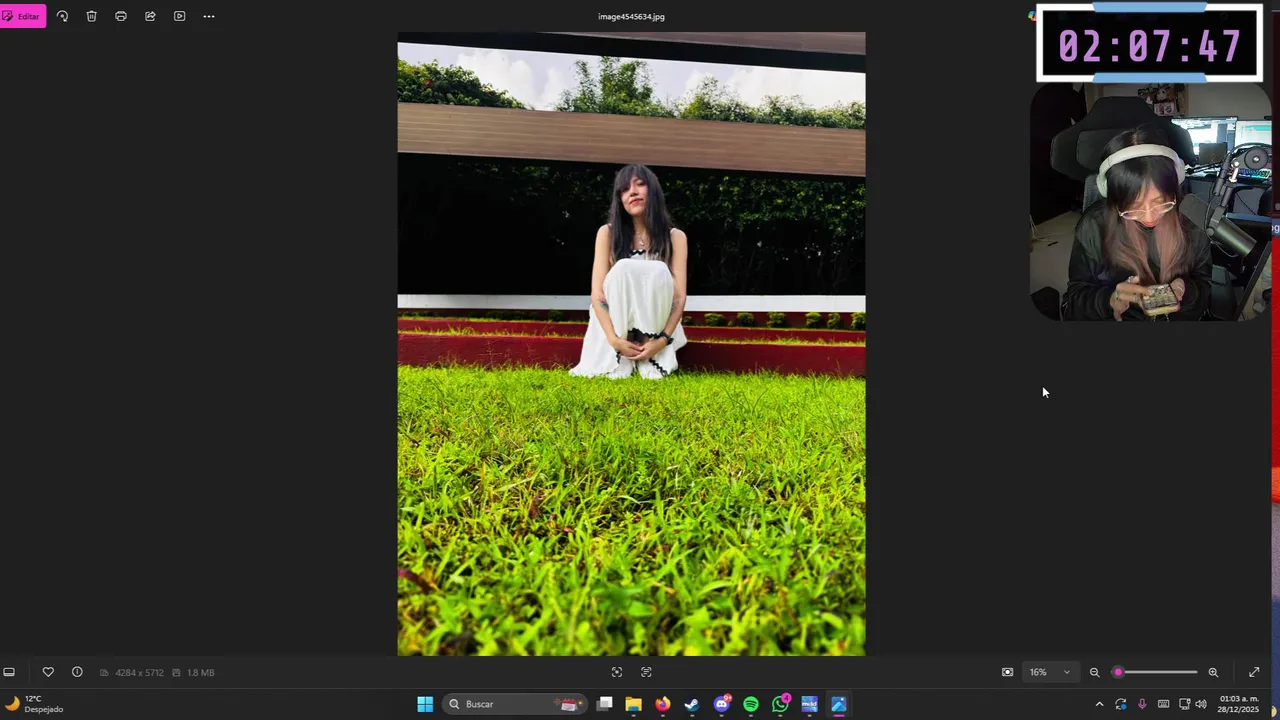Share the image
The image size is (1280, 720).
(x=150, y=16)
